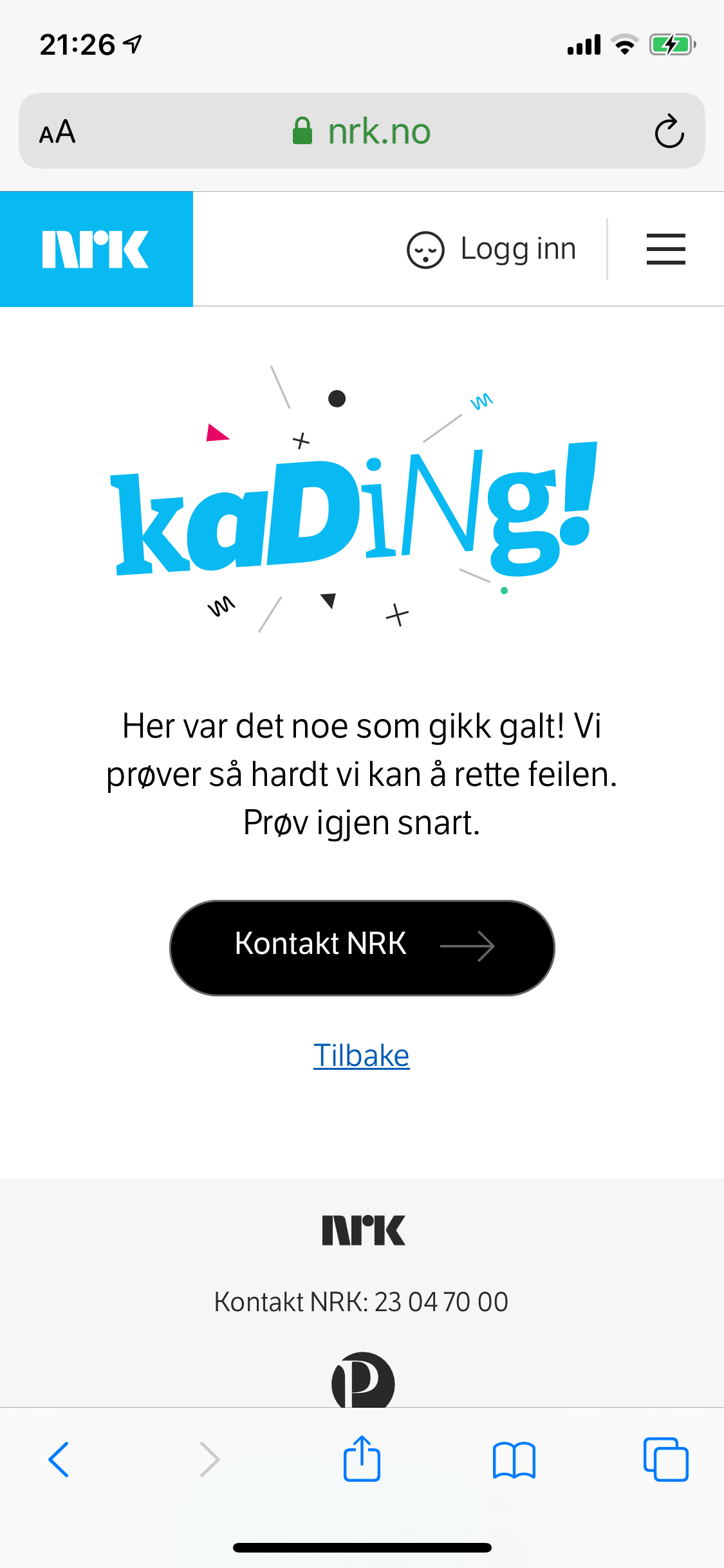Open the AA reader options
This screenshot has height=1568, width=724.
point(57,132)
